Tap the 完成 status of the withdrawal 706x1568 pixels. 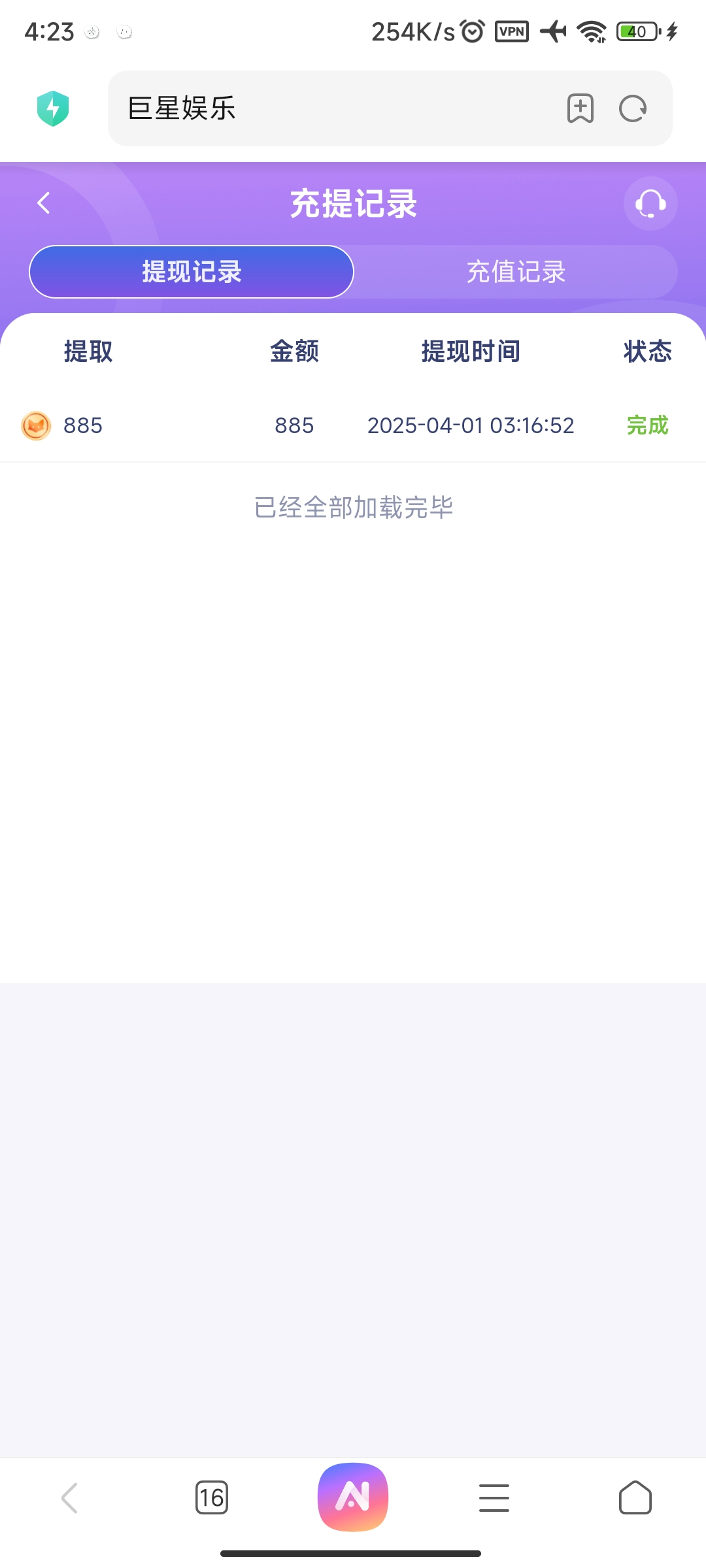647,425
